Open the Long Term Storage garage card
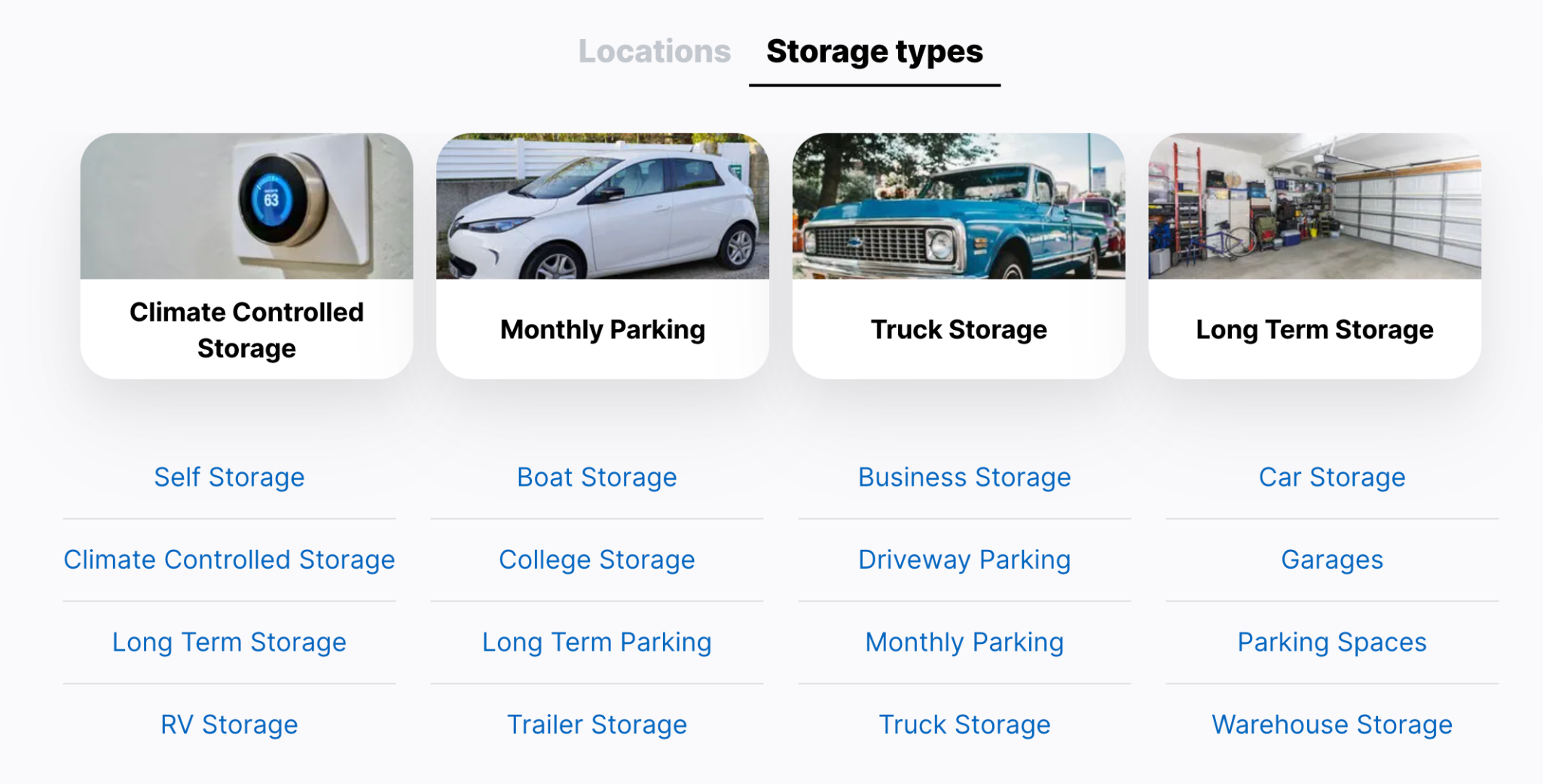 coord(1314,255)
